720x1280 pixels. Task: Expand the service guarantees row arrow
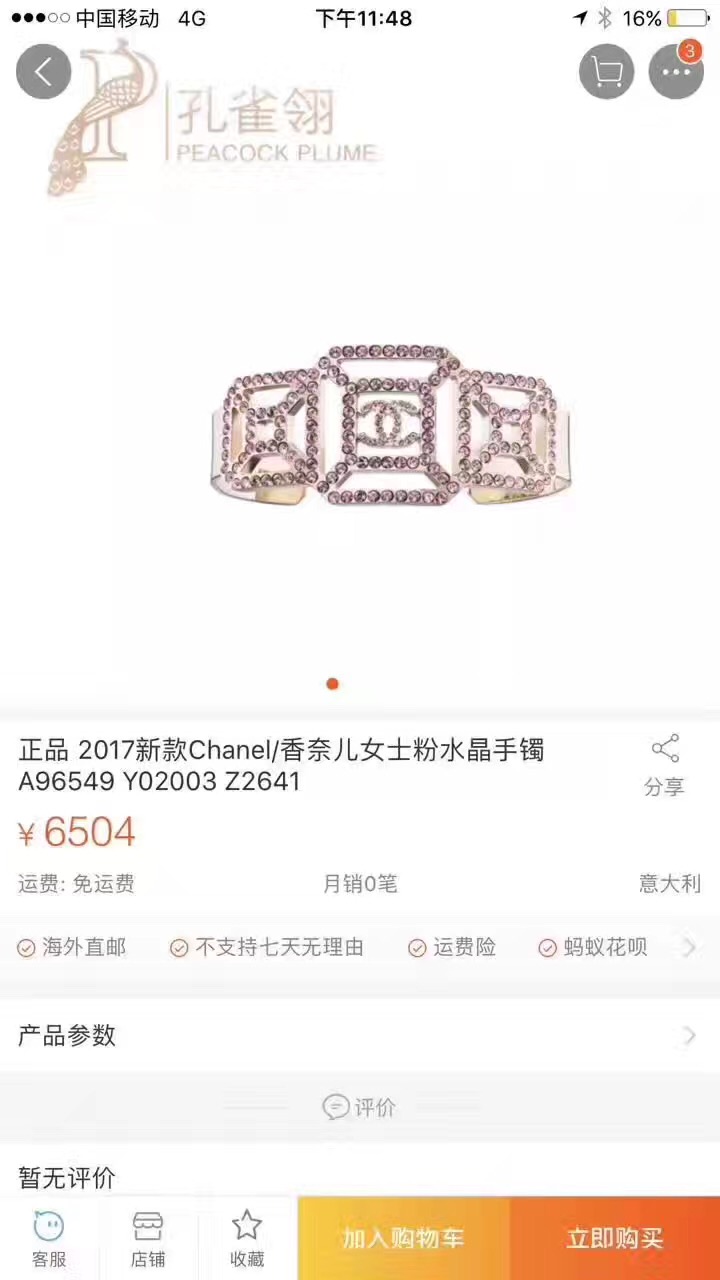(689, 947)
